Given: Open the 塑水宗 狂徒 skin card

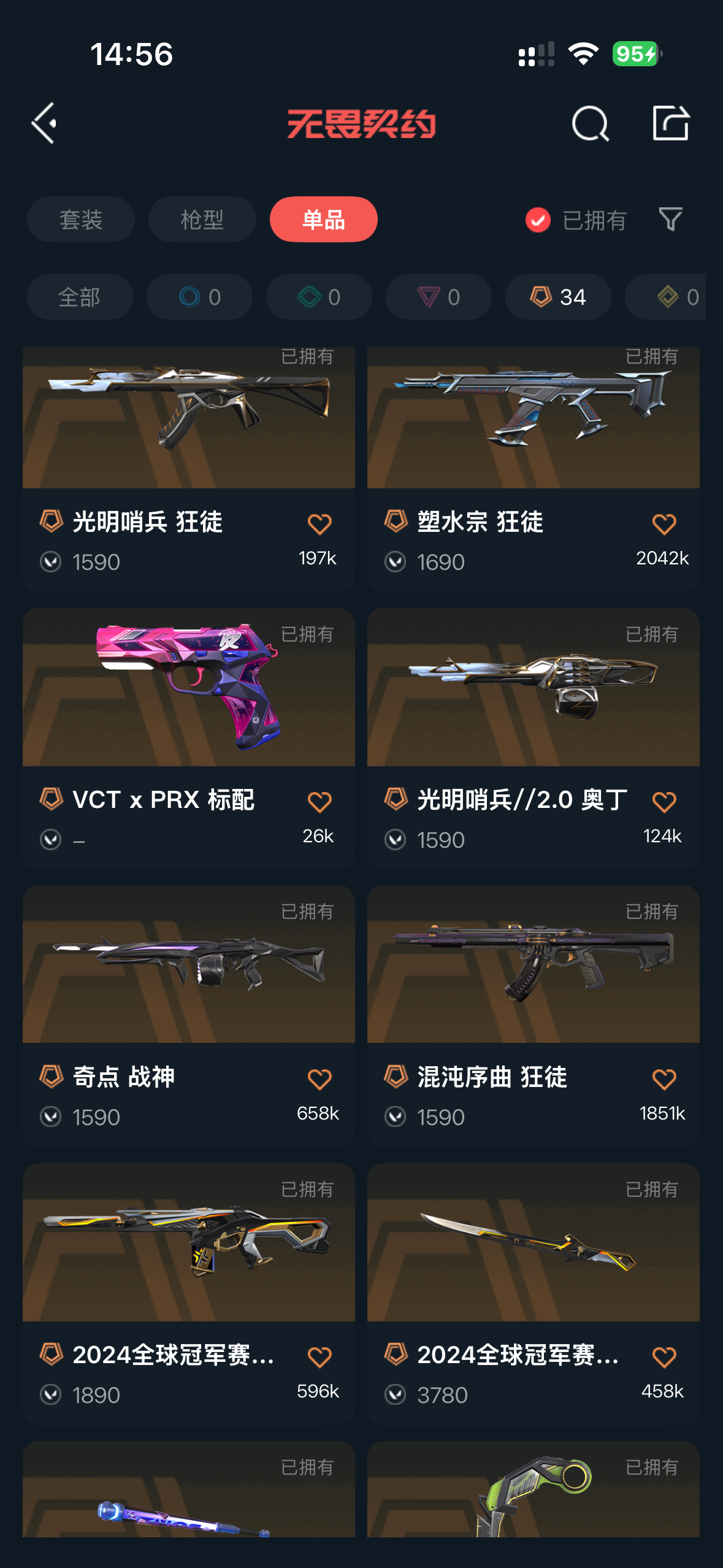Looking at the screenshot, I should click(533, 429).
